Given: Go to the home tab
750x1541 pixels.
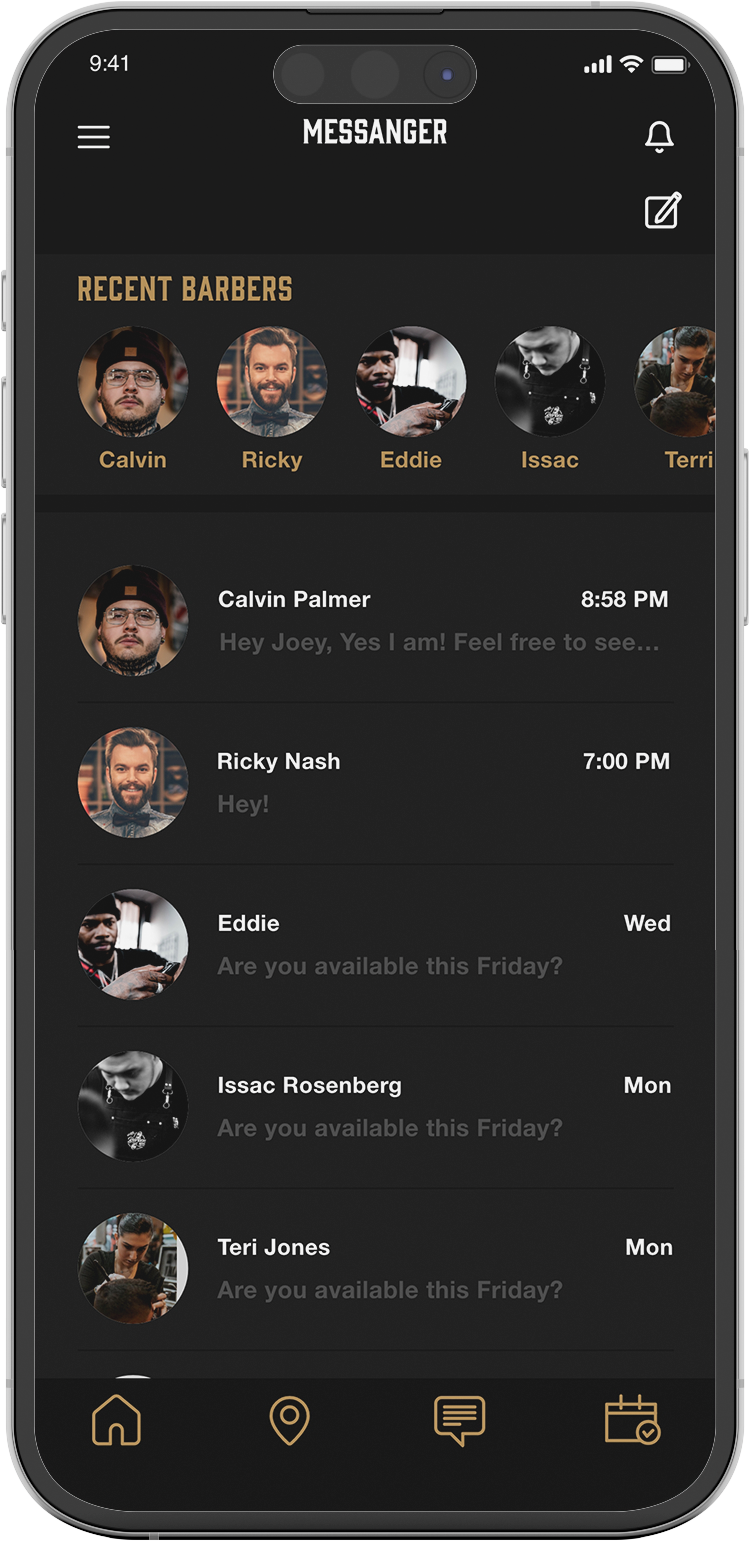Looking at the screenshot, I should point(117,1420).
